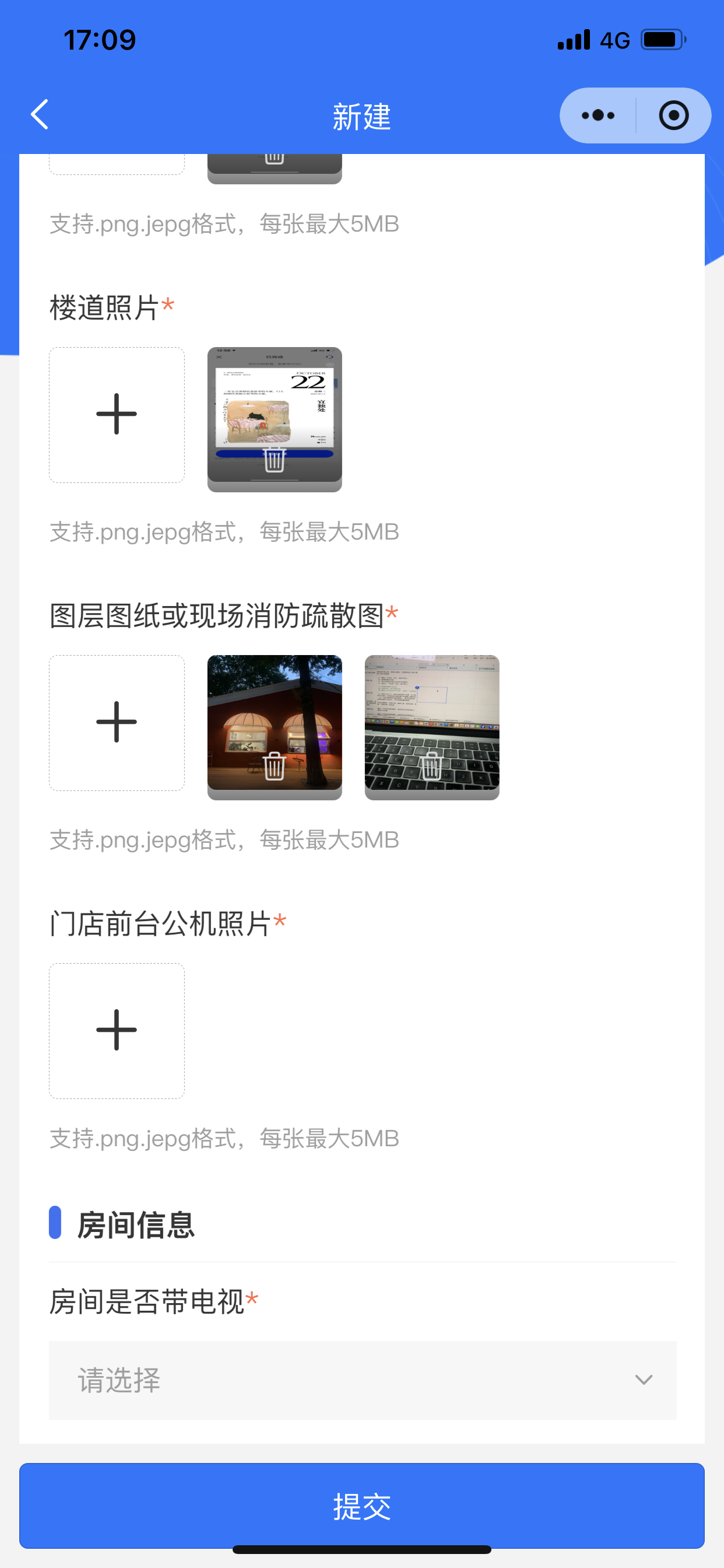Delete the red house evacuation photo
Viewport: 724px width, 1568px height.
click(275, 766)
